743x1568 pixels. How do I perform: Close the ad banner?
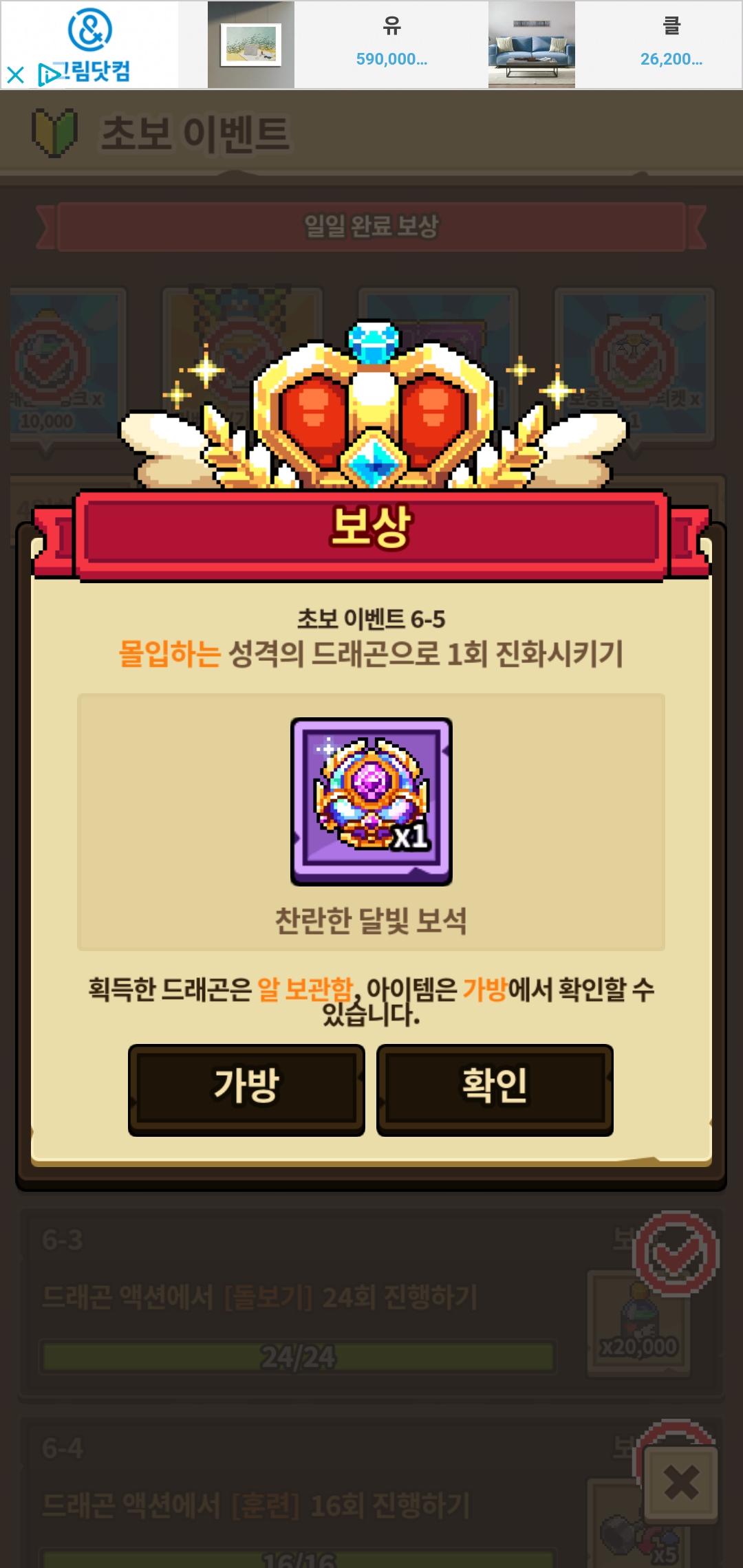tap(15, 74)
